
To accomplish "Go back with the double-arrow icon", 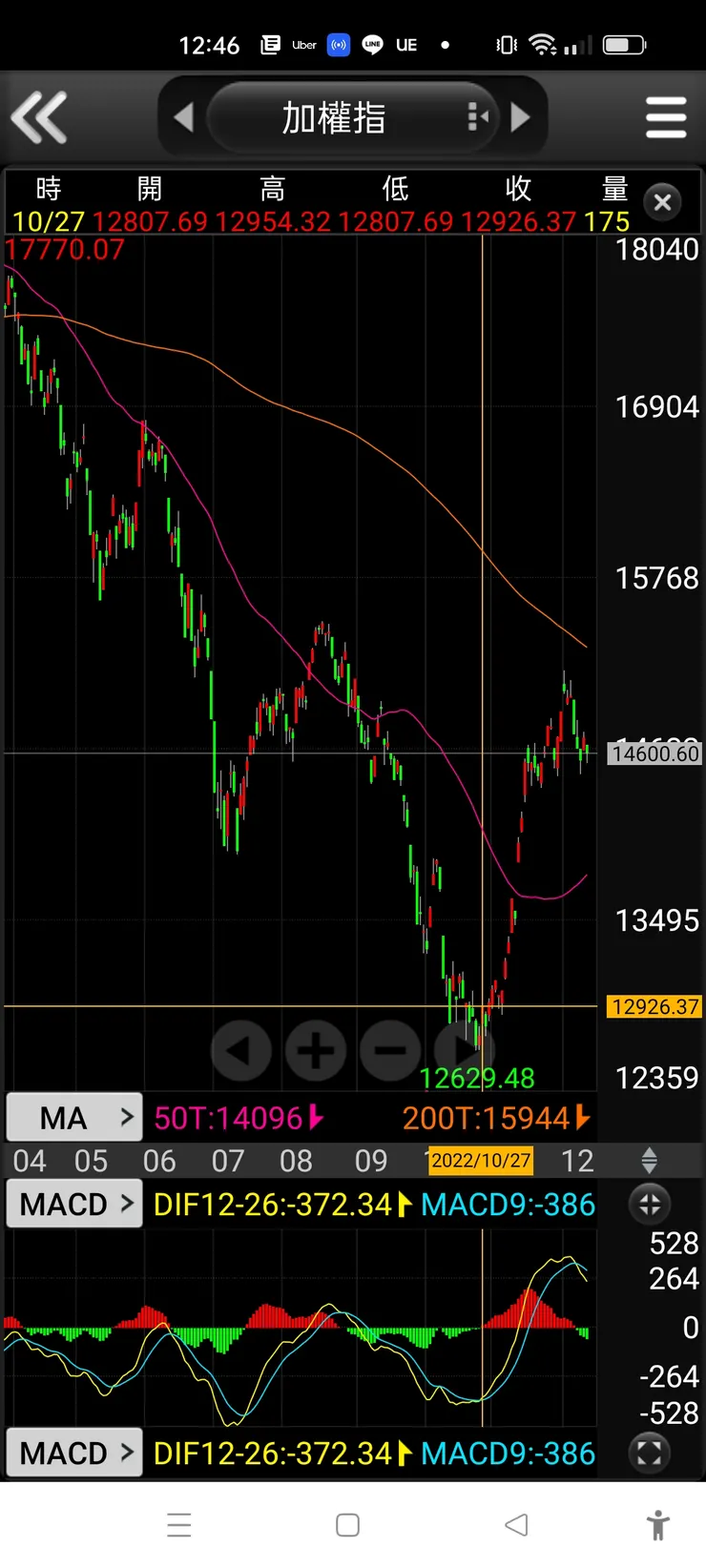I will [39, 117].
